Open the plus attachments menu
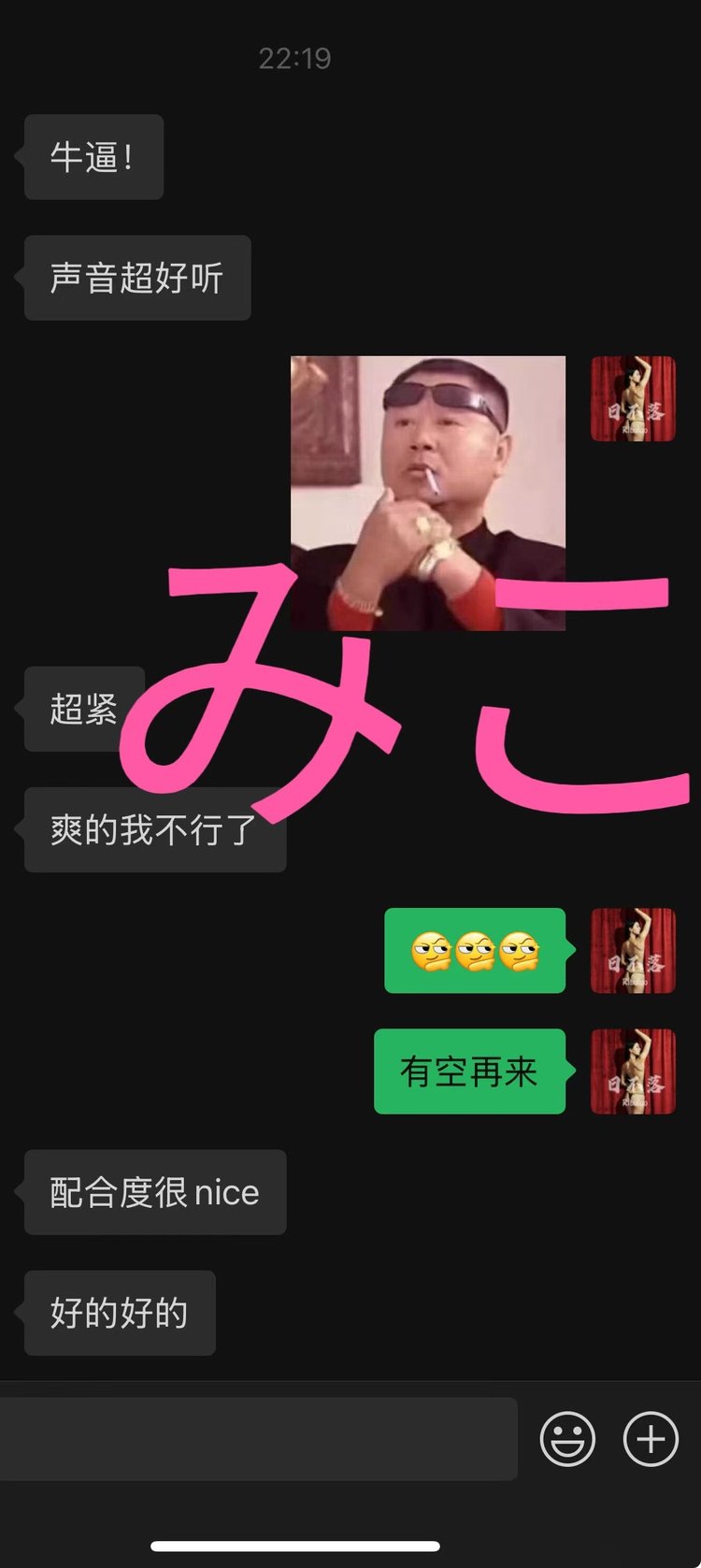This screenshot has width=701, height=1568. [651, 1438]
